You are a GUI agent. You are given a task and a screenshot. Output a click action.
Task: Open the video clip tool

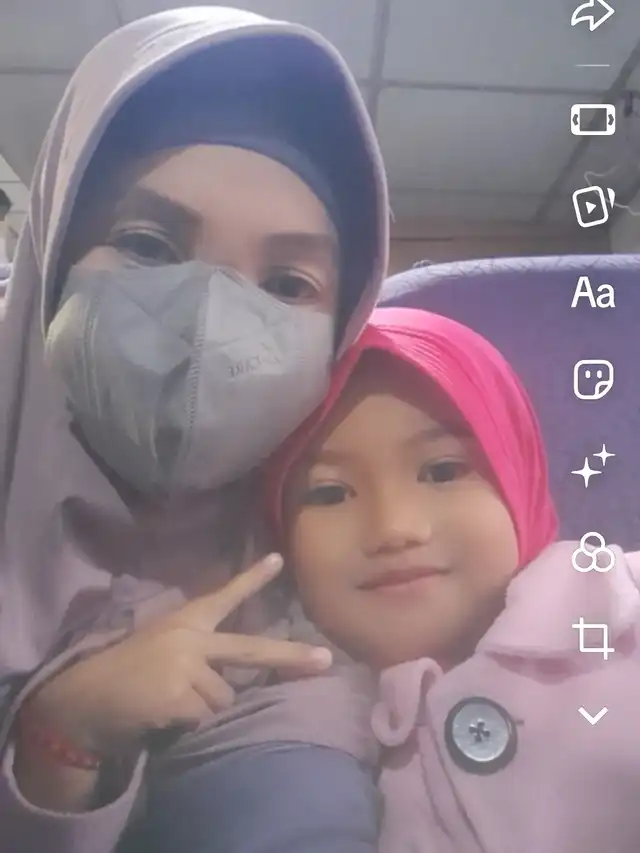click(593, 205)
